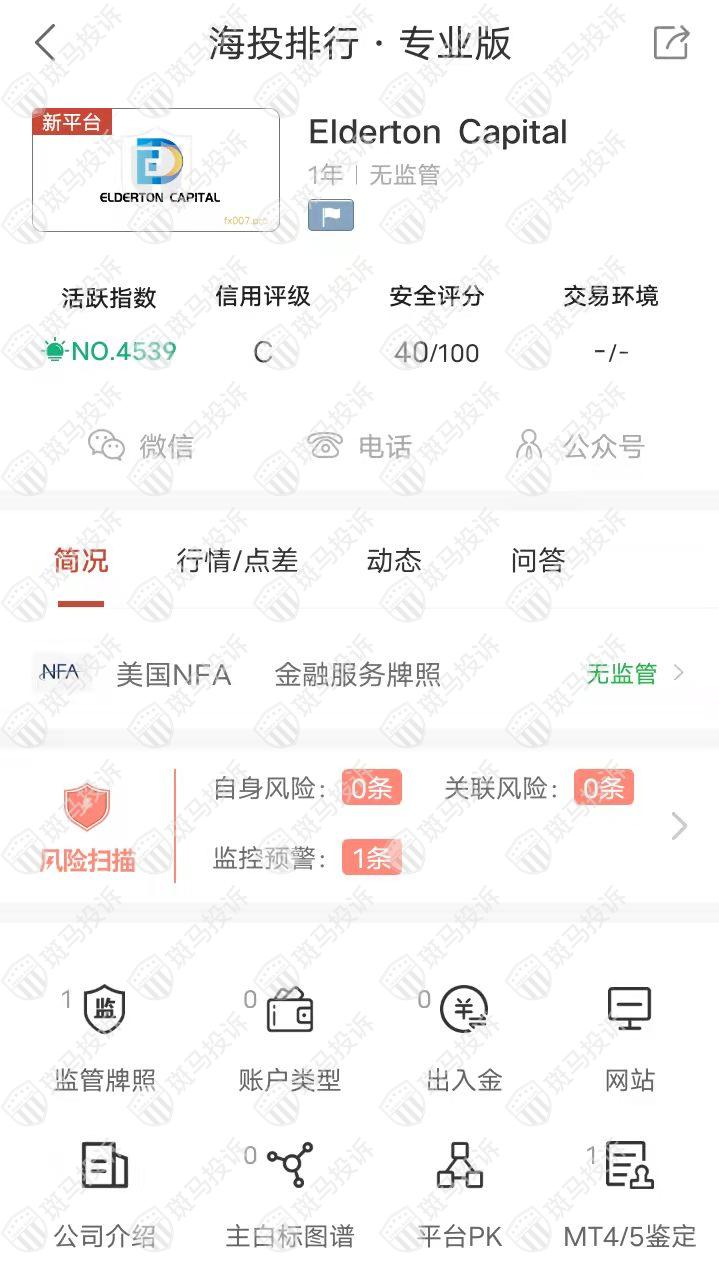Open the 公众号 contact option
This screenshot has width=719, height=1277.
click(x=579, y=446)
